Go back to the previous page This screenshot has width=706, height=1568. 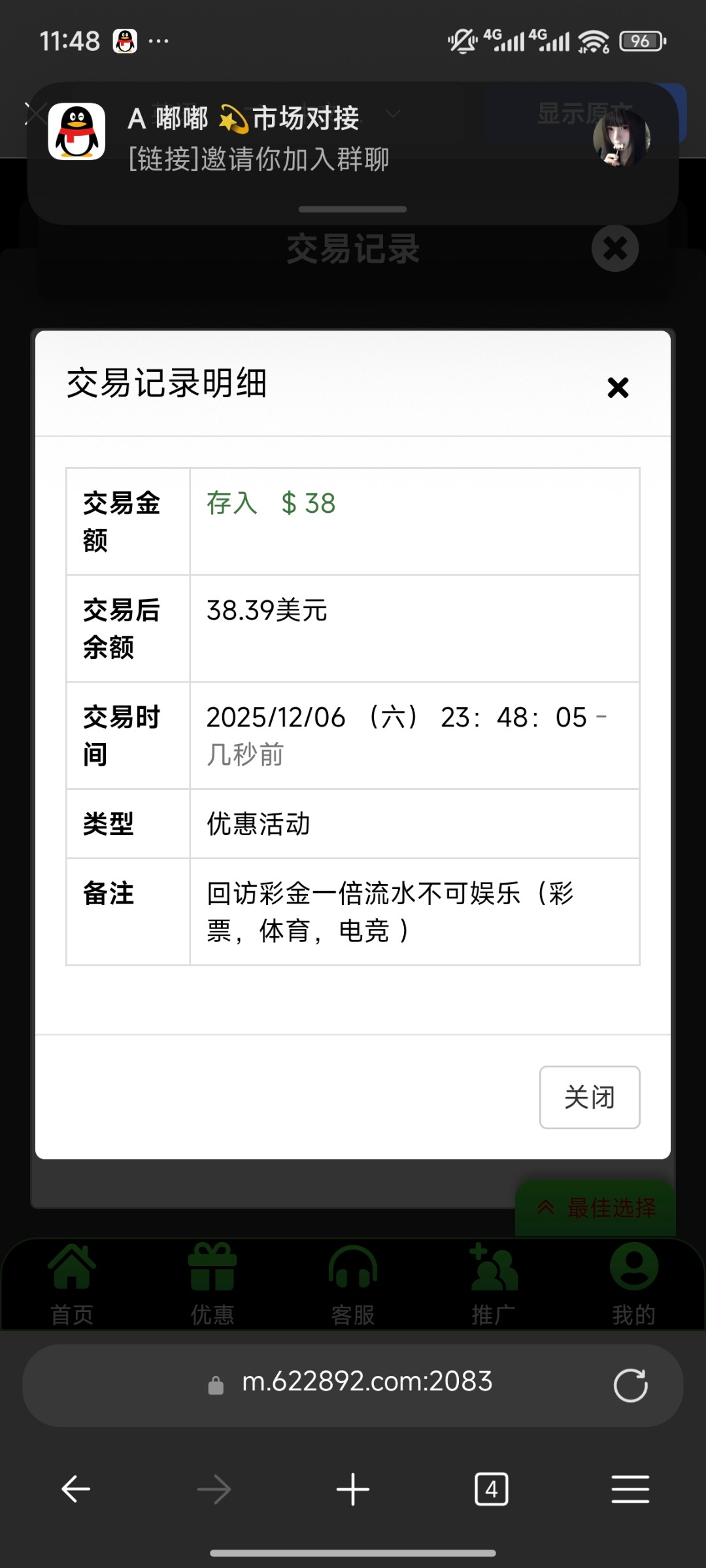pyautogui.click(x=76, y=1490)
